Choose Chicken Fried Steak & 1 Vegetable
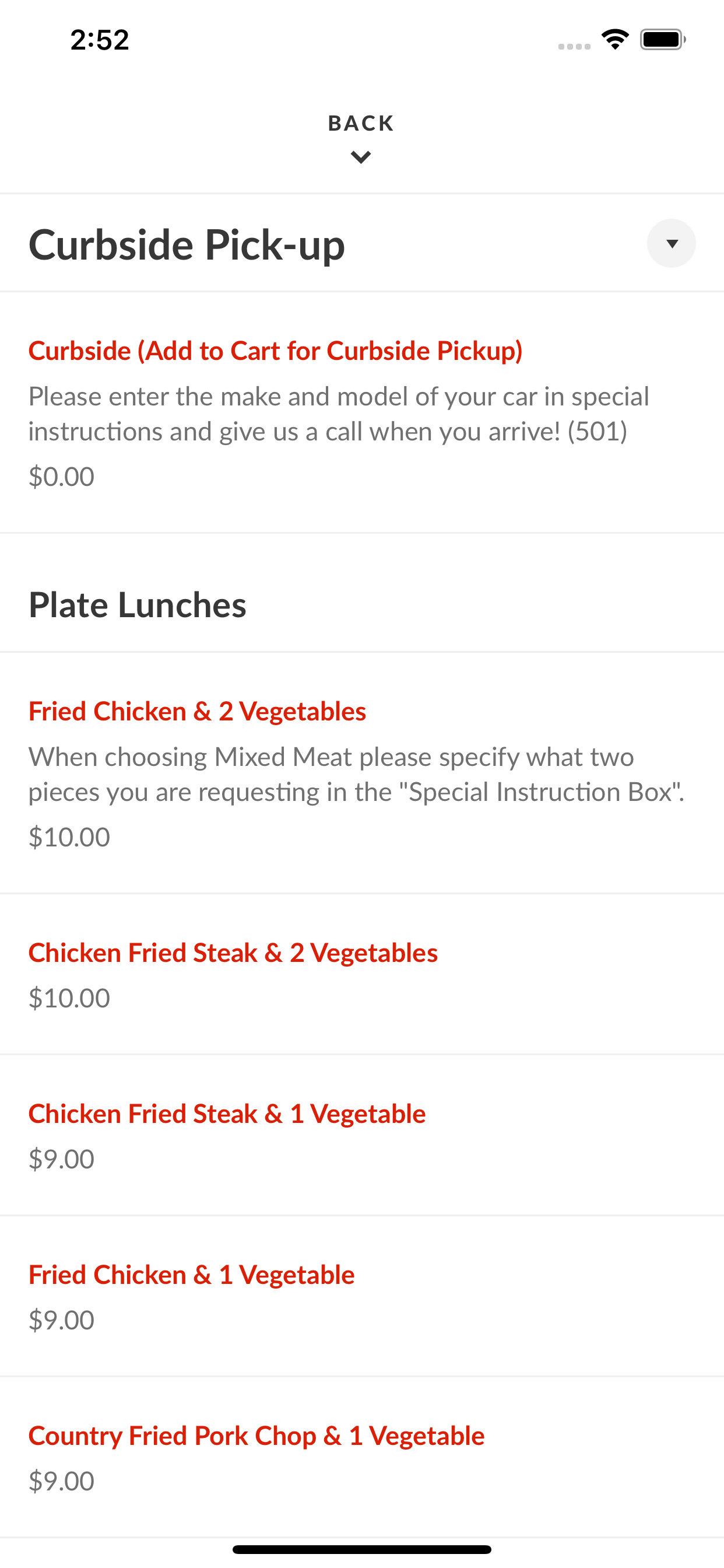 pyautogui.click(x=362, y=1135)
